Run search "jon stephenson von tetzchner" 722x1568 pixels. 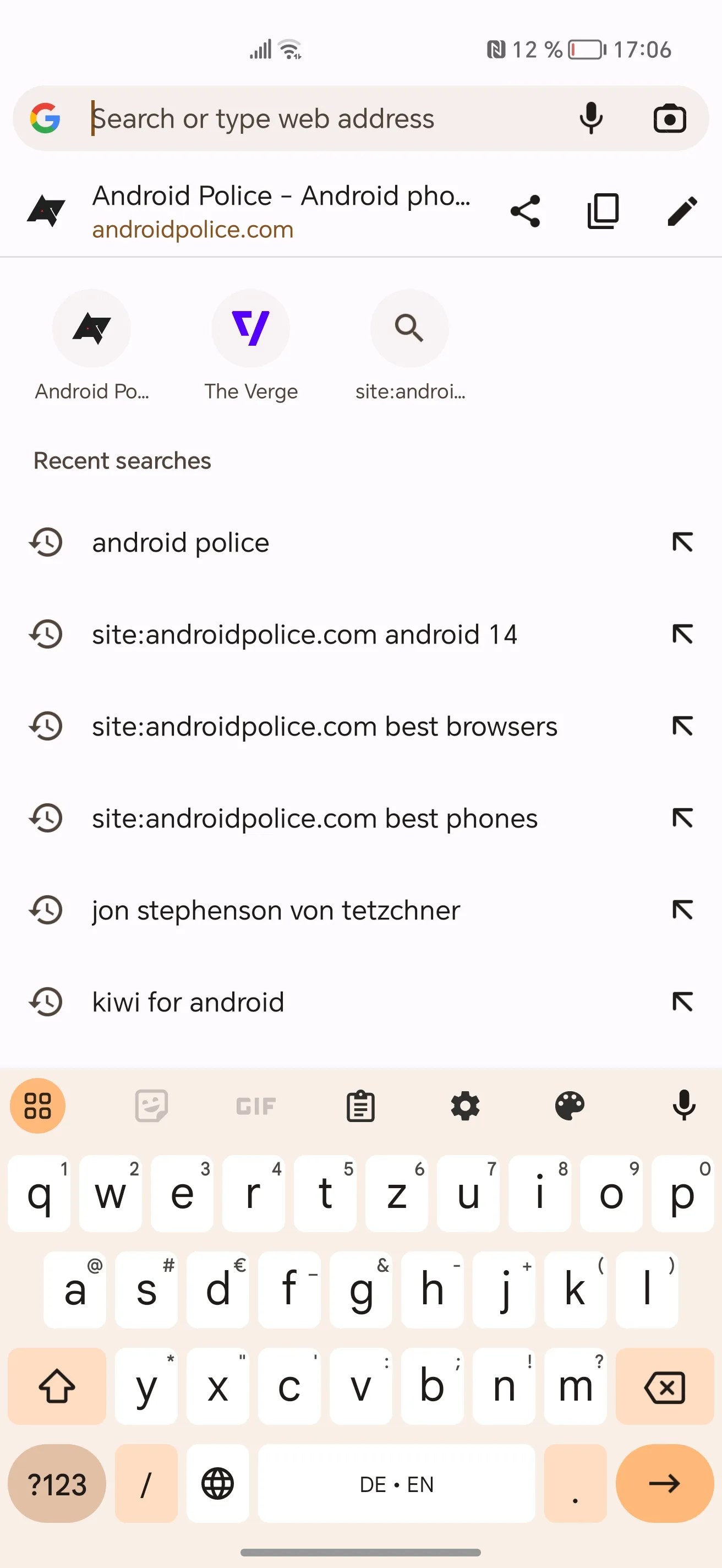coord(276,911)
